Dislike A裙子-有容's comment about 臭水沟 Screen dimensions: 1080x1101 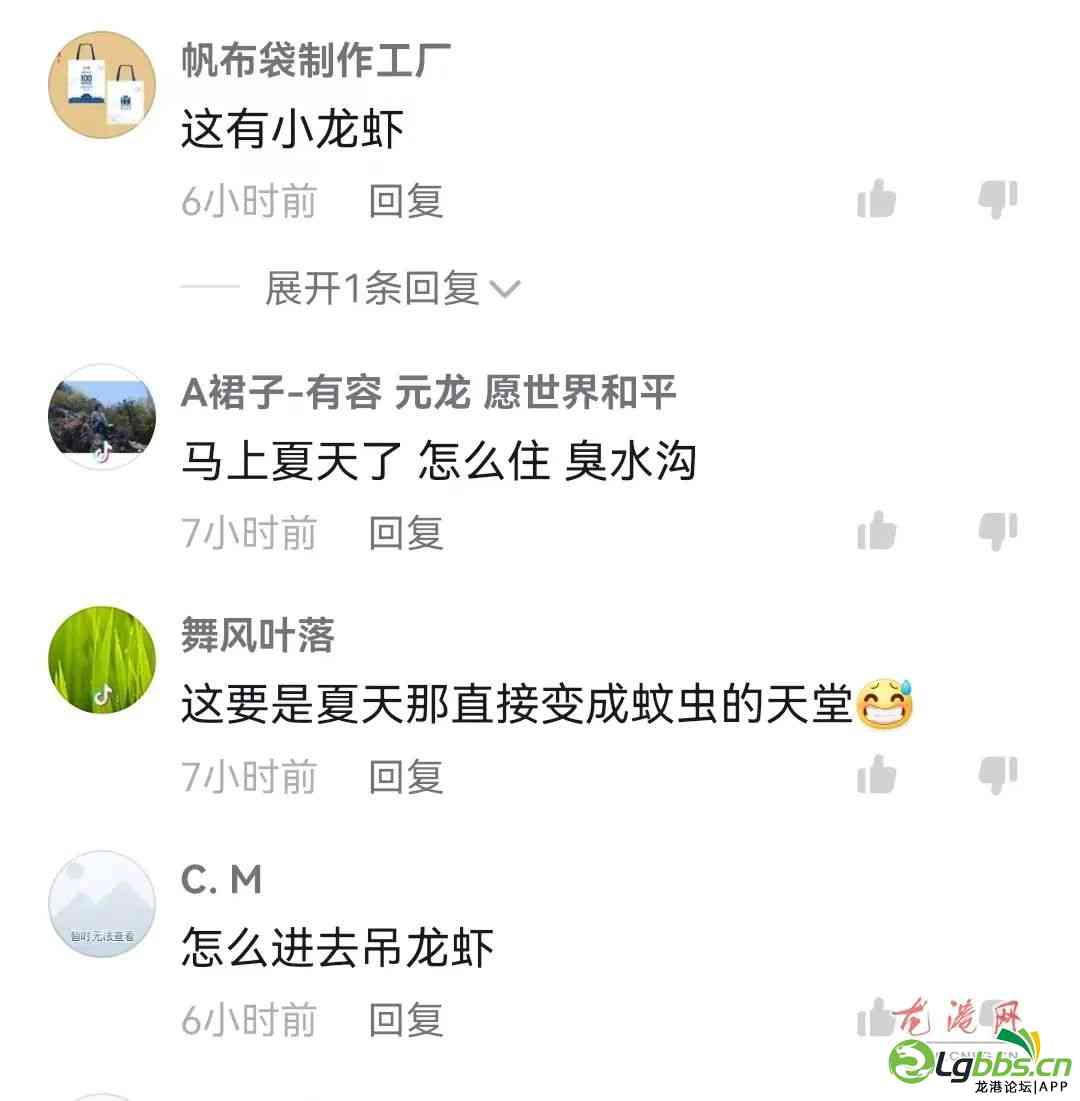[997, 531]
